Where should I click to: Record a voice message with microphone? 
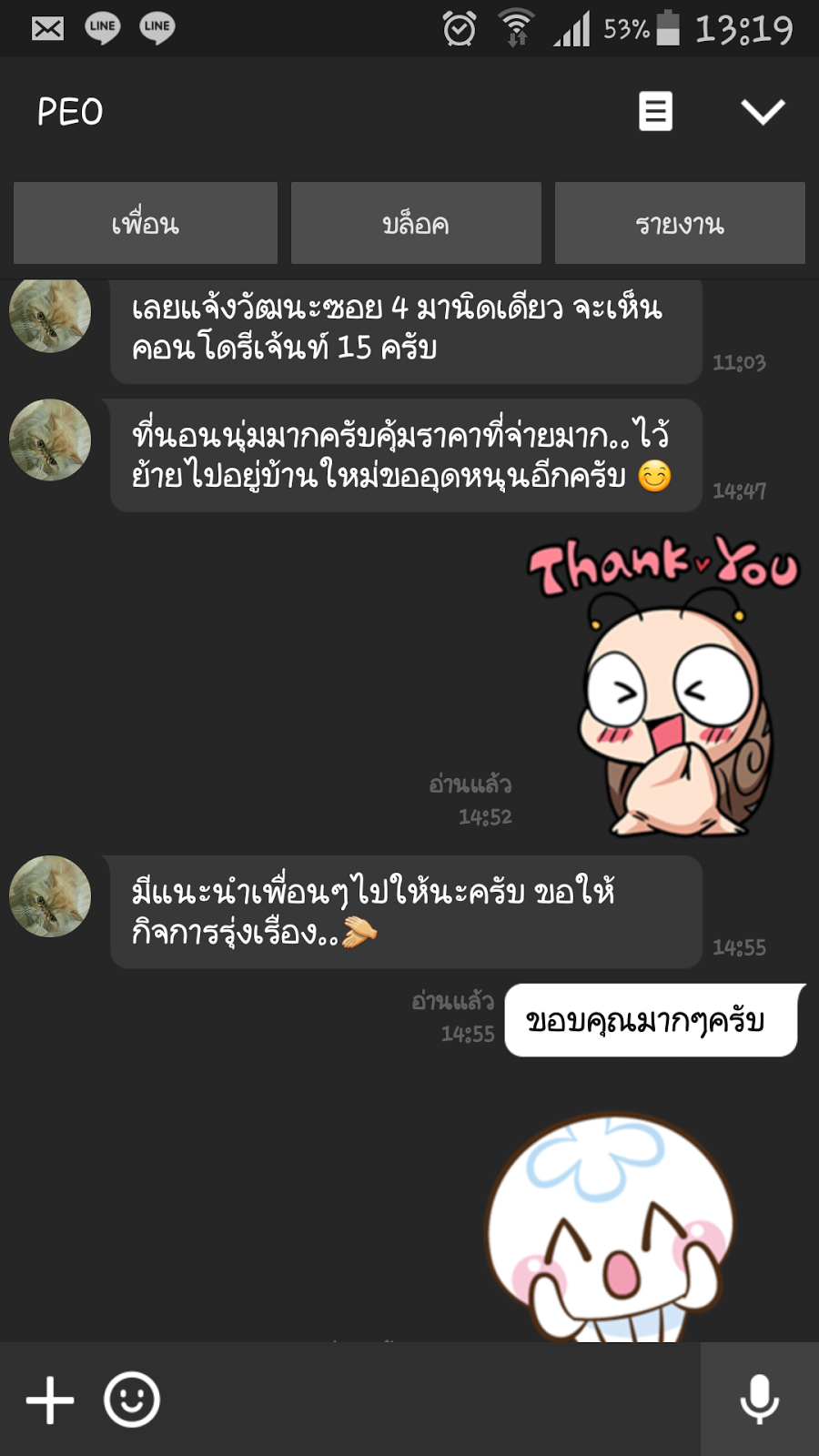tap(759, 1400)
